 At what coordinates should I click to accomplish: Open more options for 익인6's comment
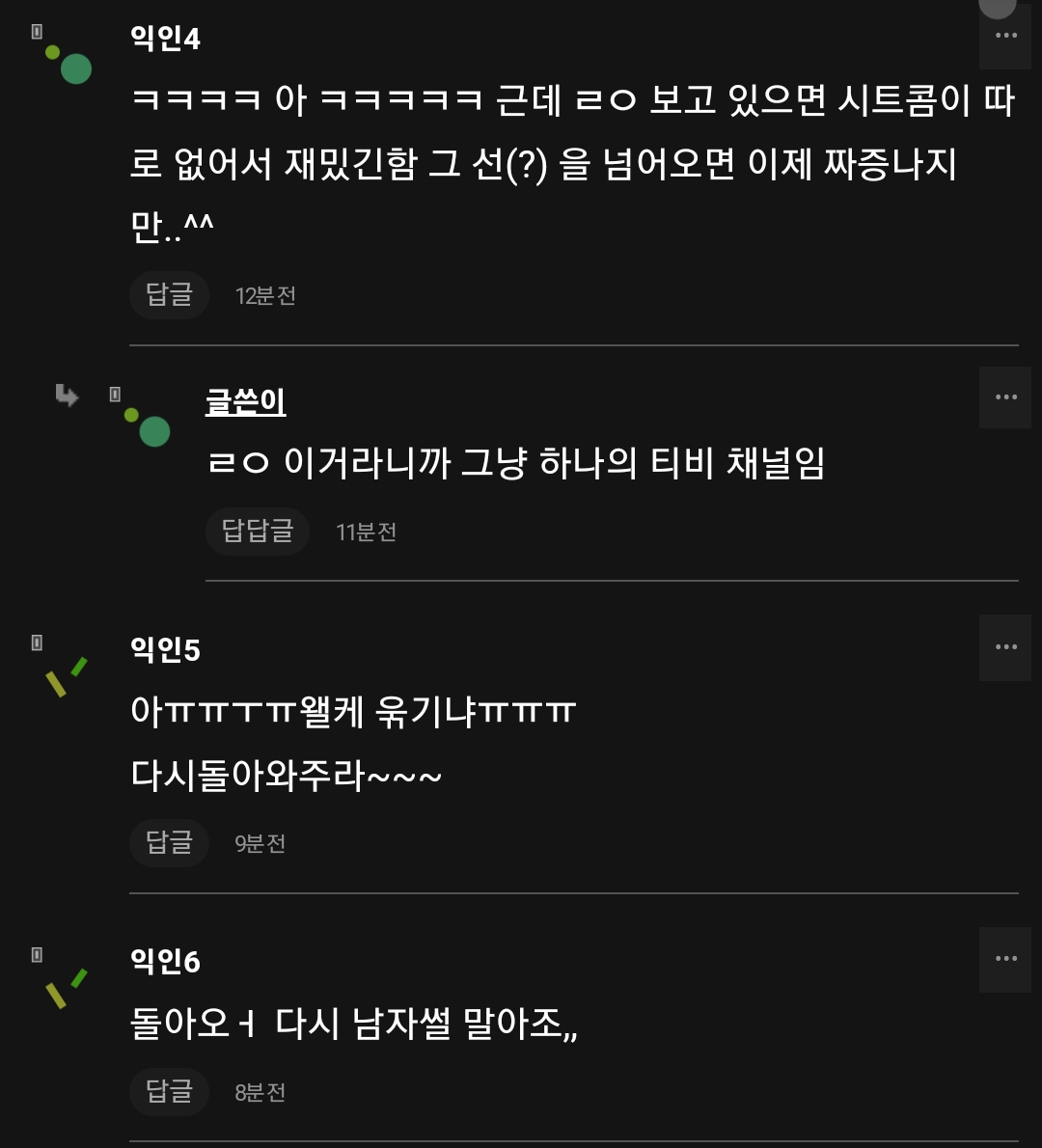pos(1005,959)
